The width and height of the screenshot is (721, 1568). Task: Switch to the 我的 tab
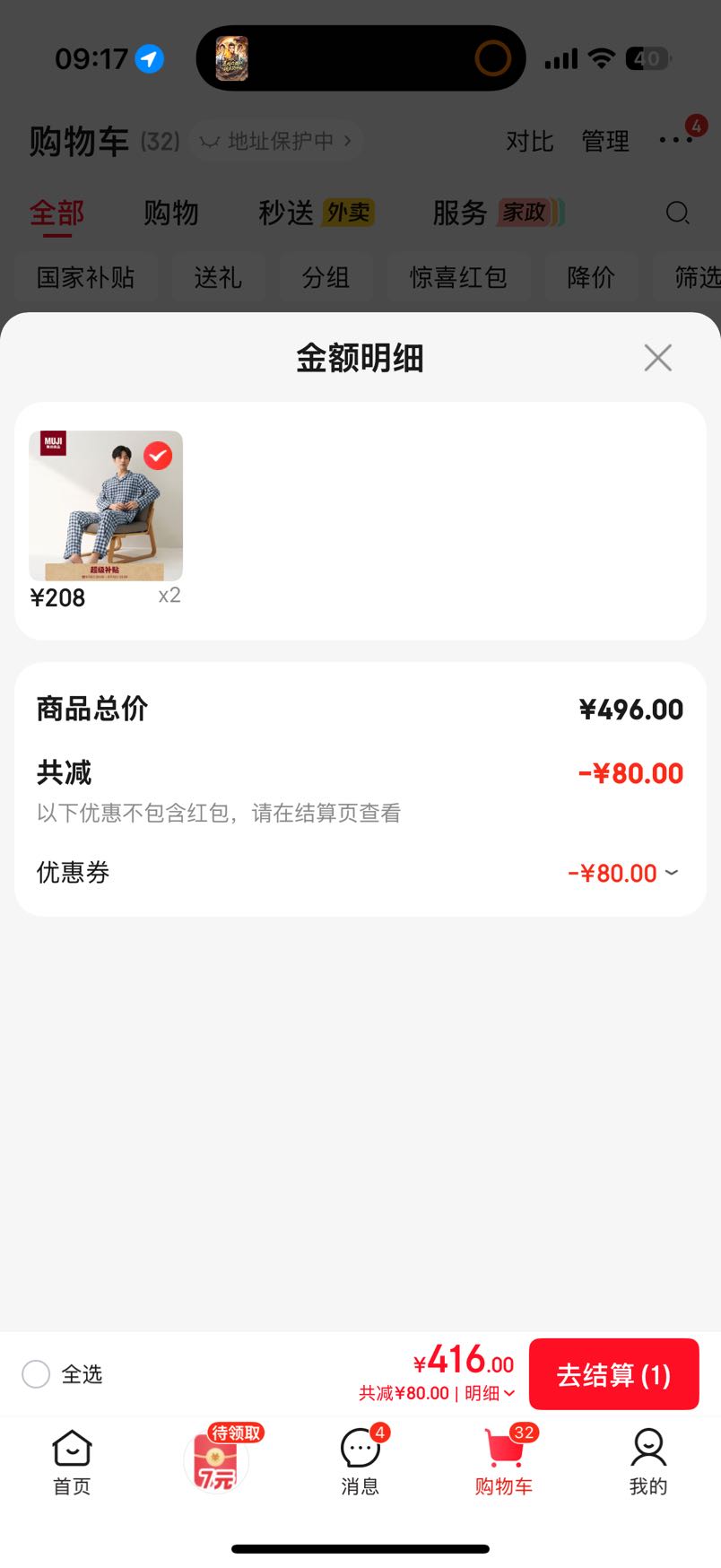pos(648,1462)
